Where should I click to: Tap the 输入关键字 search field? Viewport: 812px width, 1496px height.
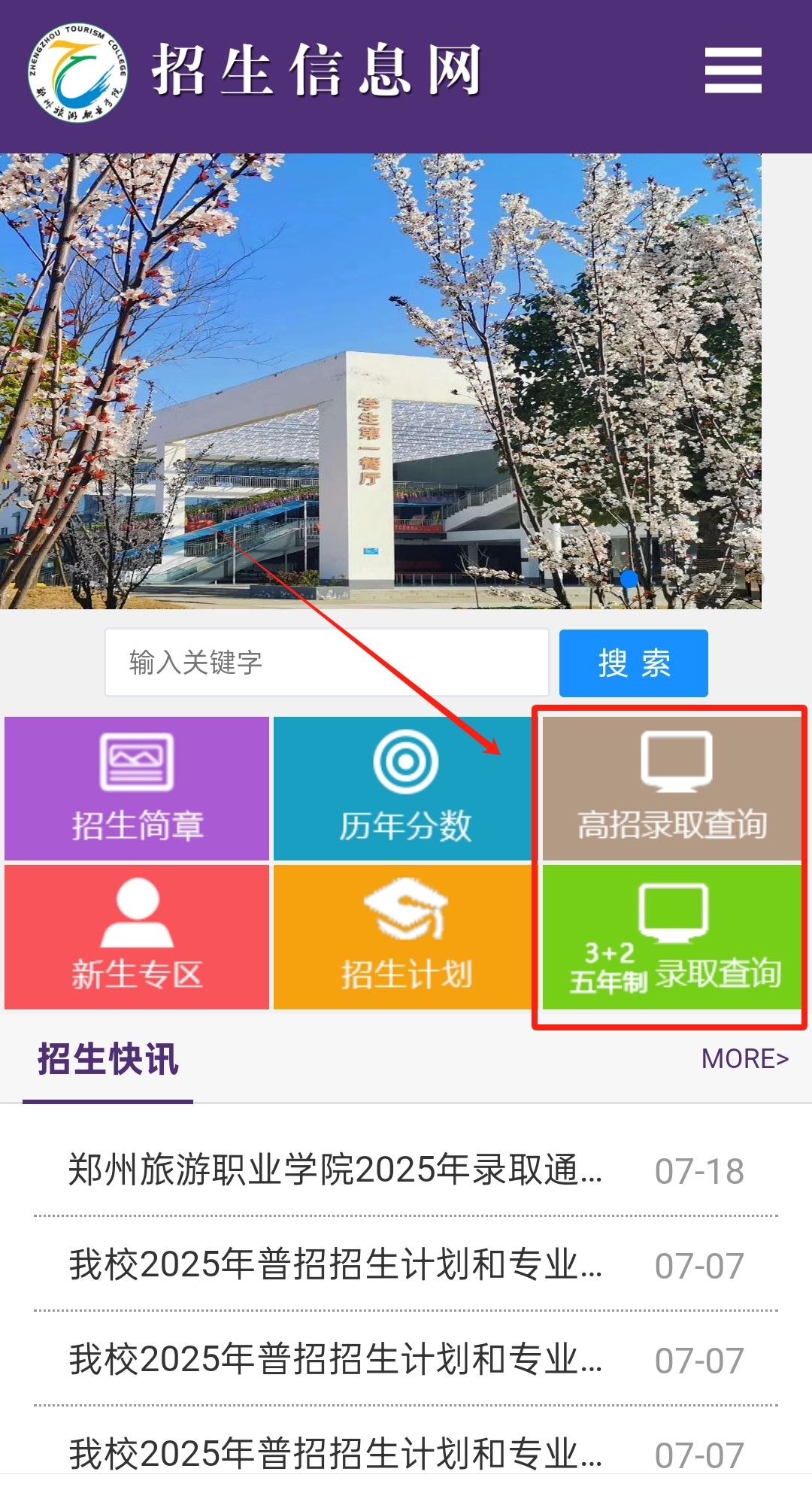click(x=327, y=663)
